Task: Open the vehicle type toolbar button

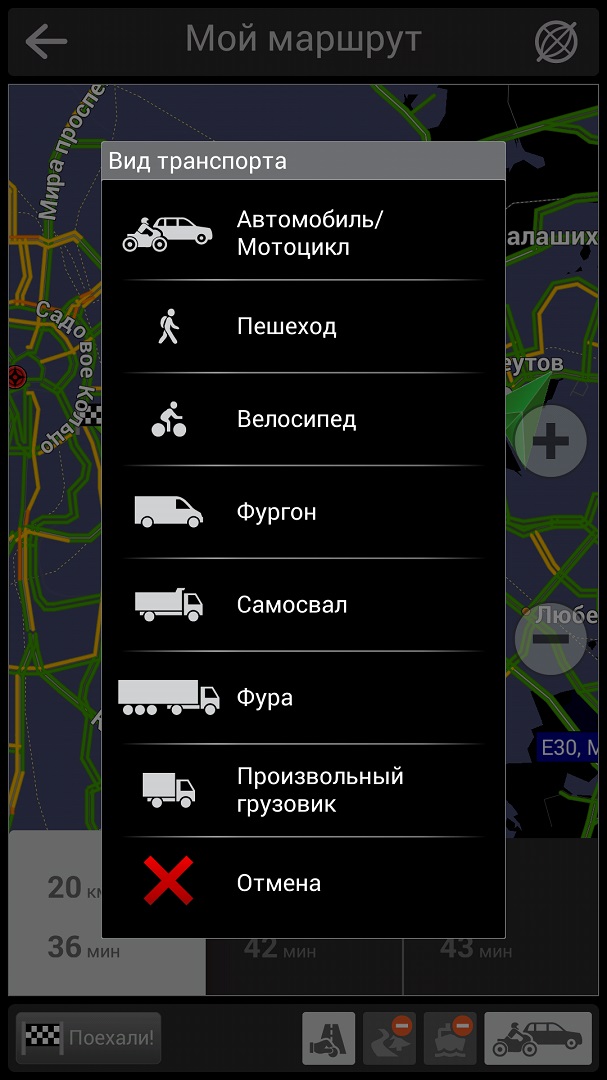Action: [538, 1038]
